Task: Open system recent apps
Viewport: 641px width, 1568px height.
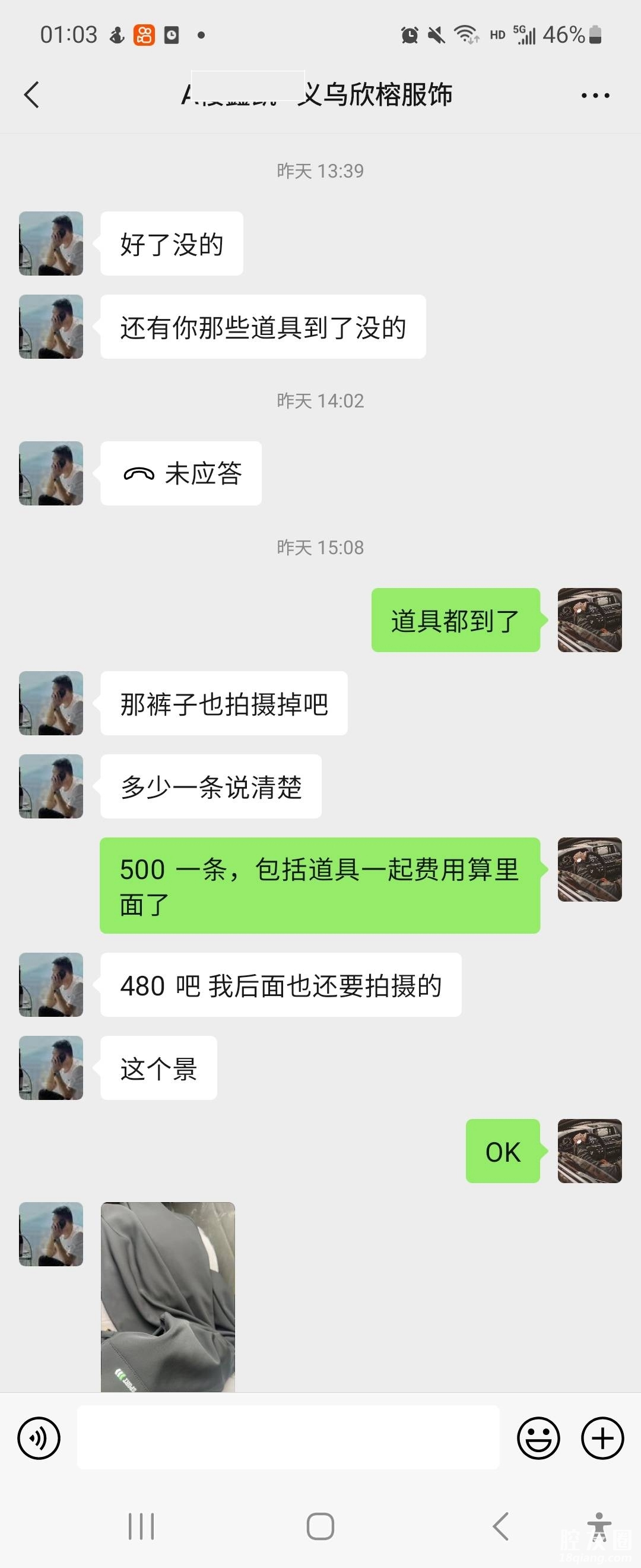Action: (141, 1526)
